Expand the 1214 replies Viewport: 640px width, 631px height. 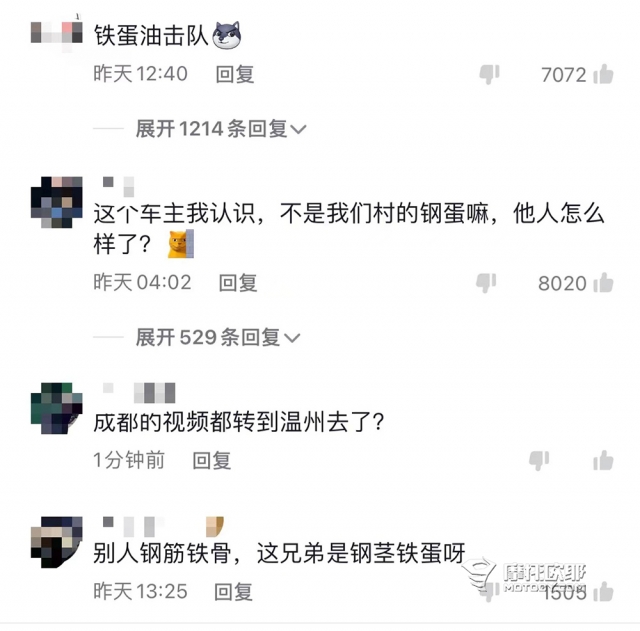[221, 128]
